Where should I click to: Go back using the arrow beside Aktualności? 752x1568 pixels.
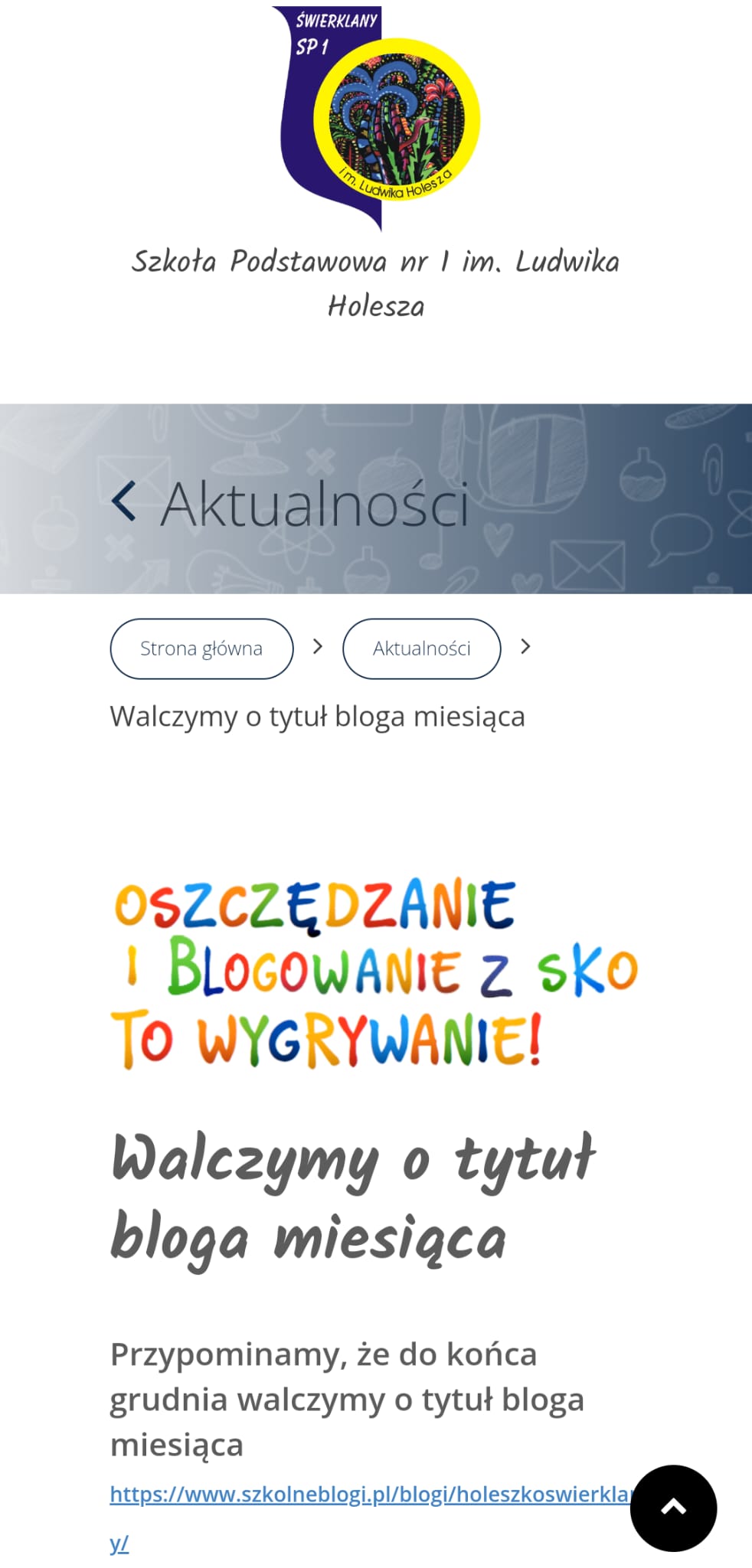point(123,501)
